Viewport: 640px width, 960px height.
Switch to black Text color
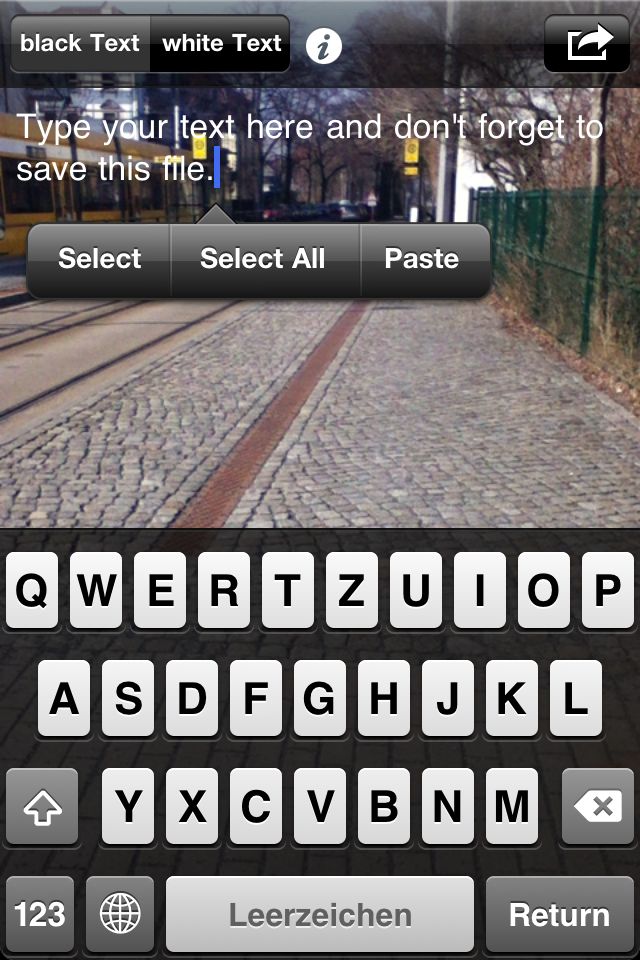tap(80, 44)
